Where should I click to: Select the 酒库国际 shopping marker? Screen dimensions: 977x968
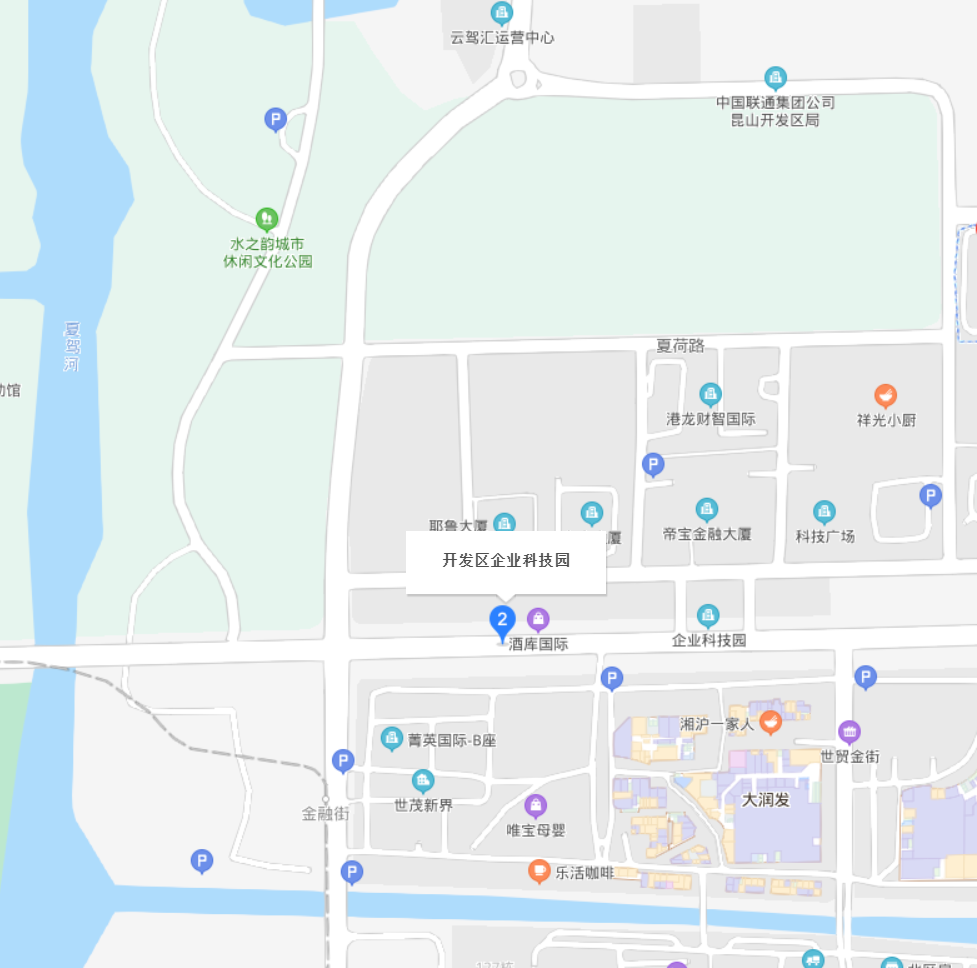[538, 619]
